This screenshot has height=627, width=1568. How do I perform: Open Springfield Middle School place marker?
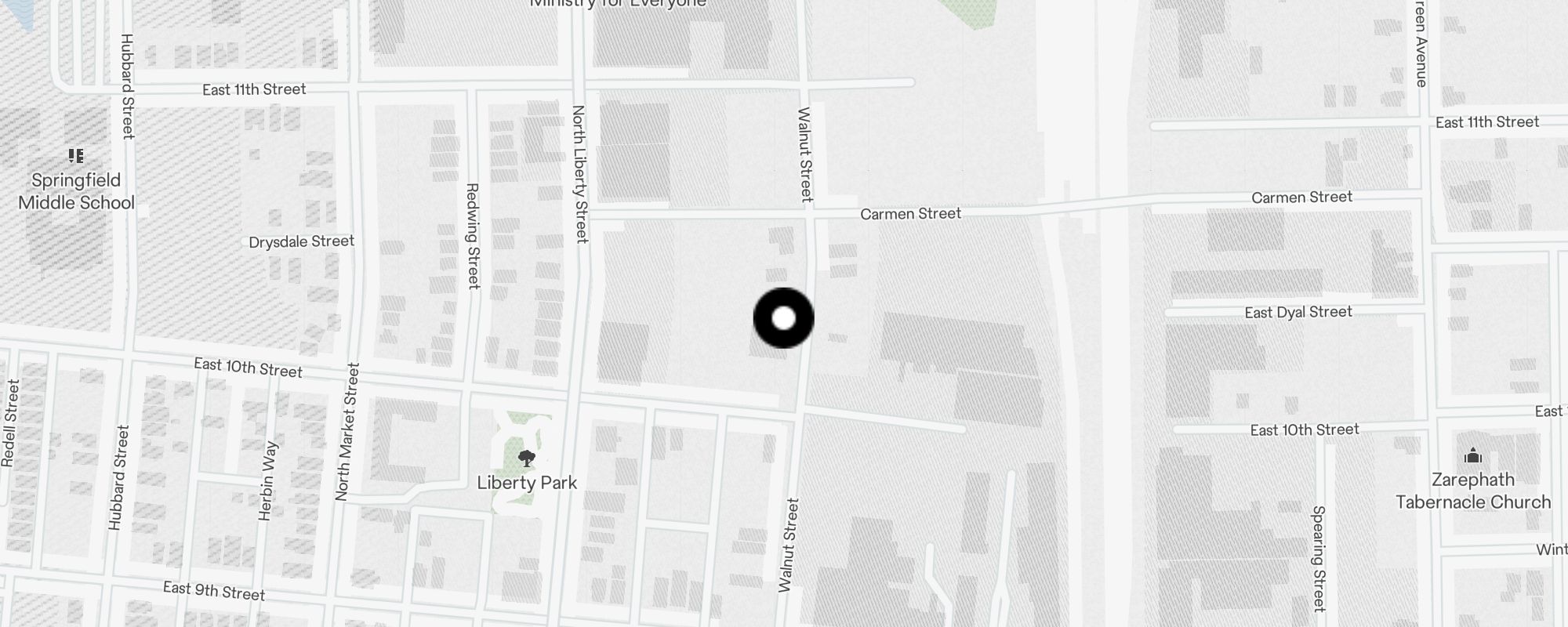pos(76,156)
